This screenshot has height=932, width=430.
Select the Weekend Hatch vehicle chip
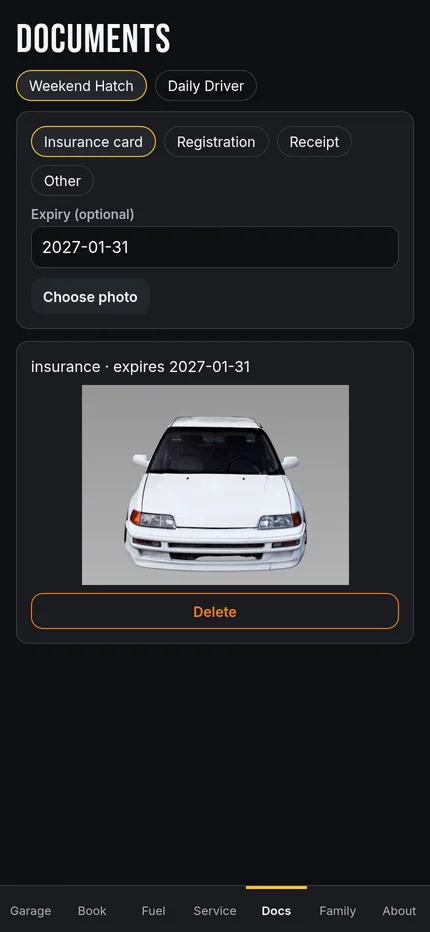[x=81, y=86]
